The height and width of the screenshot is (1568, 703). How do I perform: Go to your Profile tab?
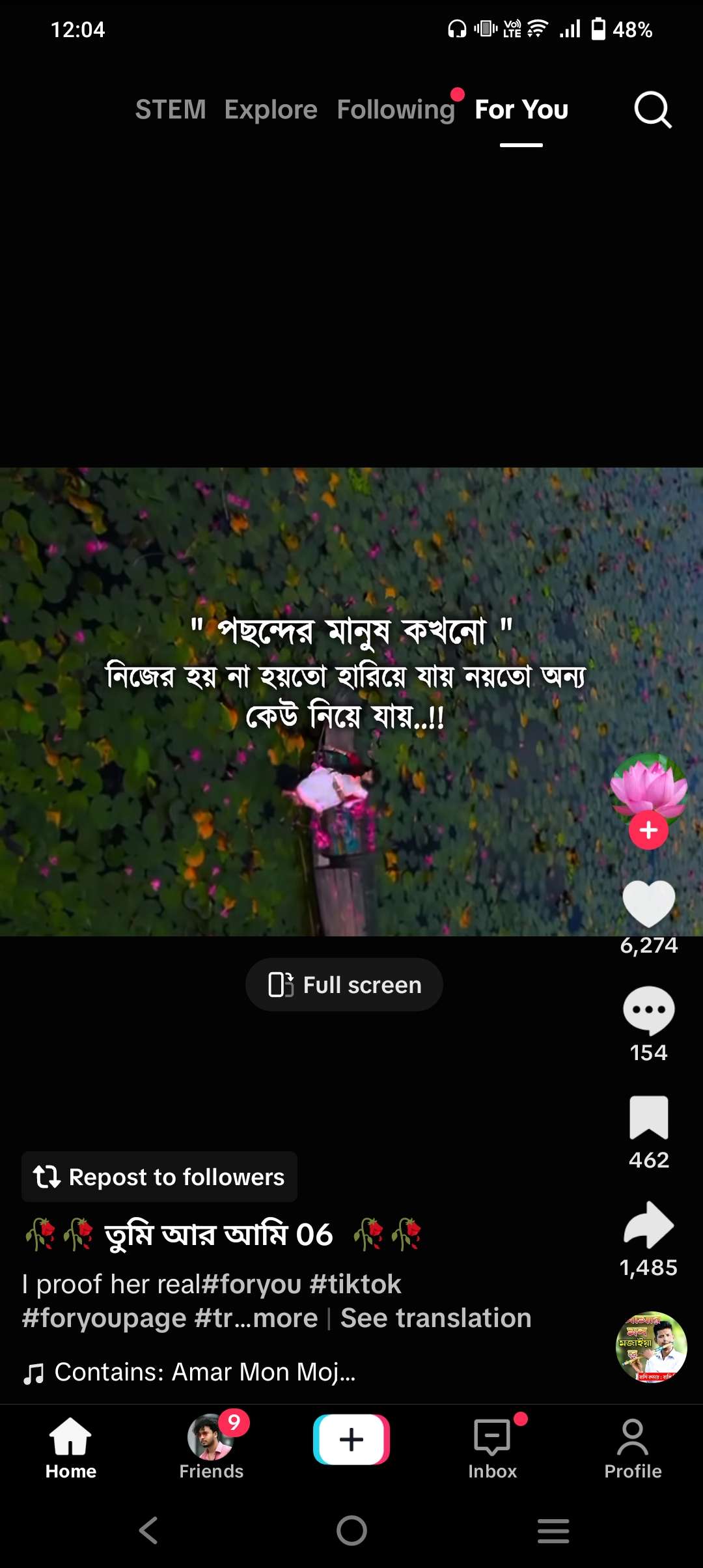(x=633, y=1440)
